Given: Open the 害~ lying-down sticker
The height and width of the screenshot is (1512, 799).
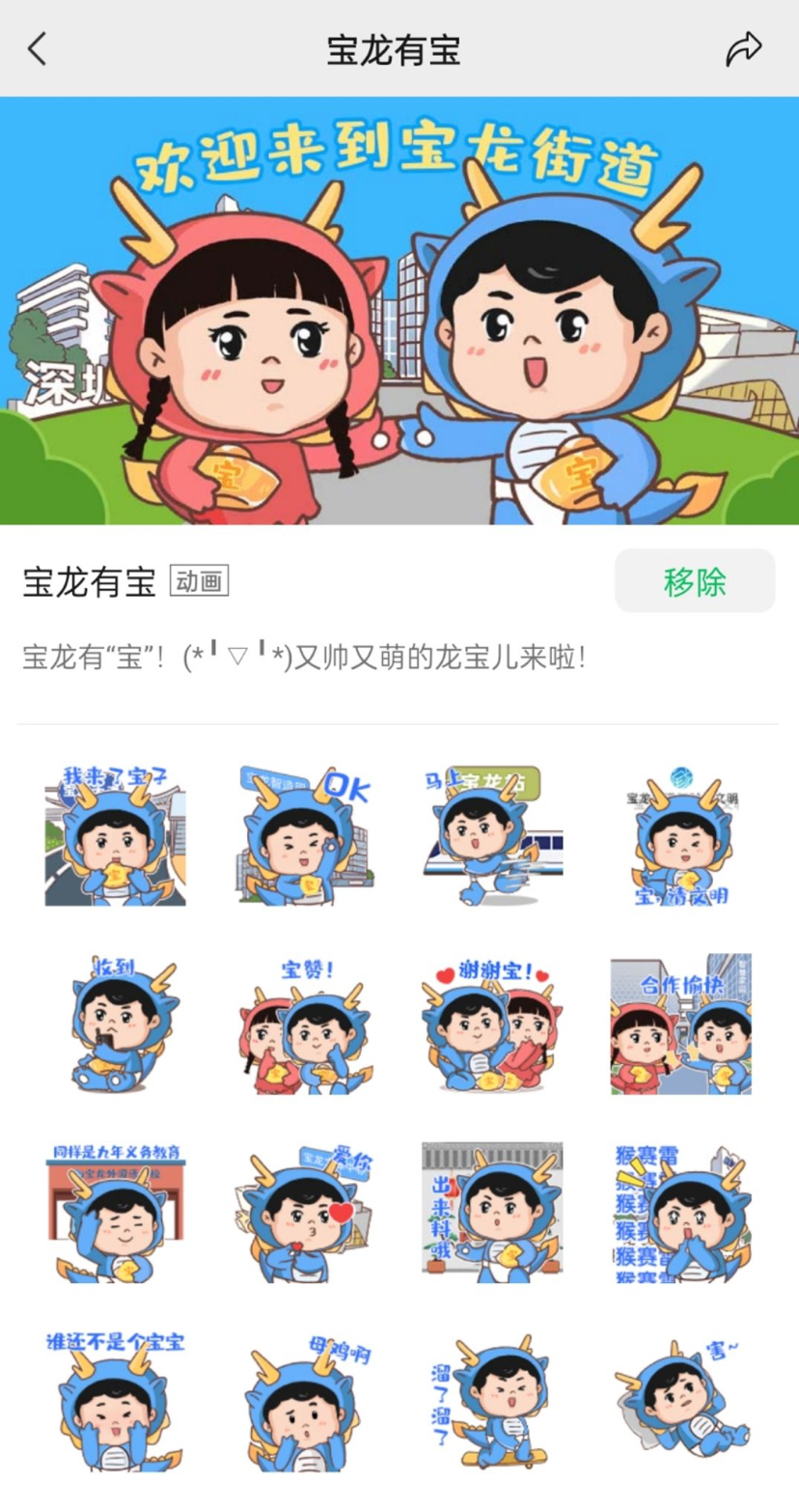Looking at the screenshot, I should coord(681,1401).
